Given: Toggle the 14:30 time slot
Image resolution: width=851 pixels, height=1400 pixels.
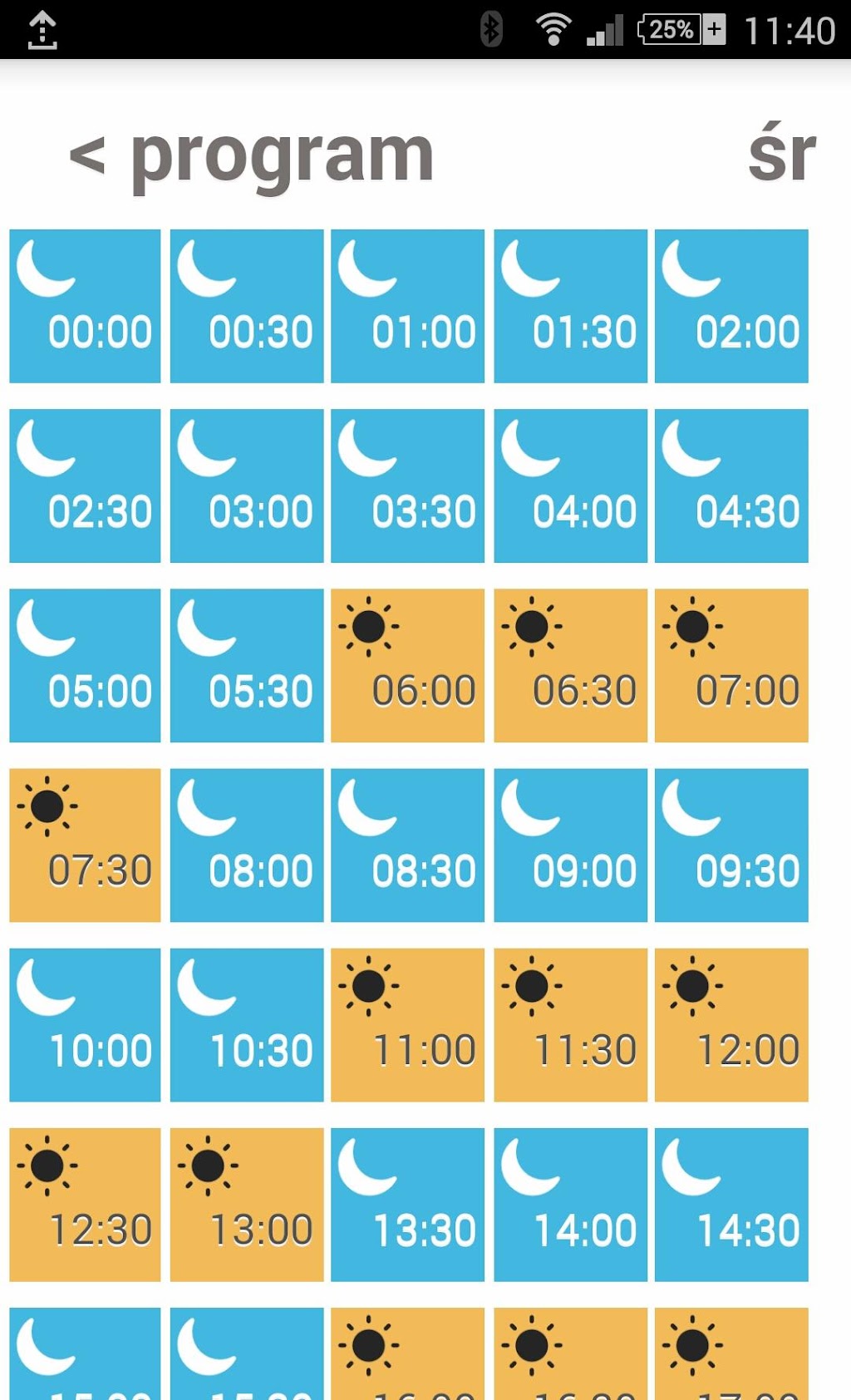Looking at the screenshot, I should point(731,1204).
